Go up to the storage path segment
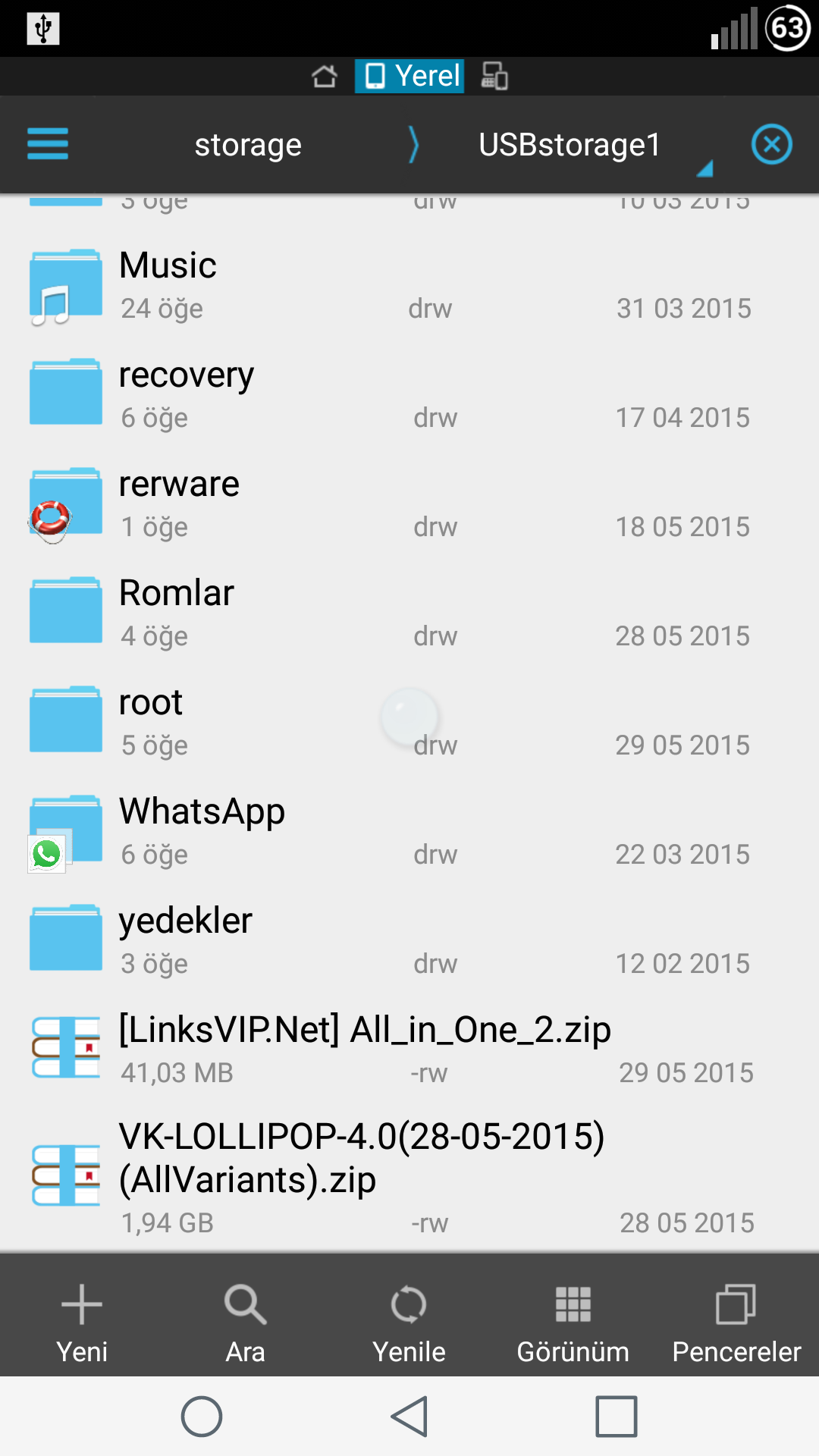Image resolution: width=819 pixels, height=1456 pixels. tap(248, 144)
